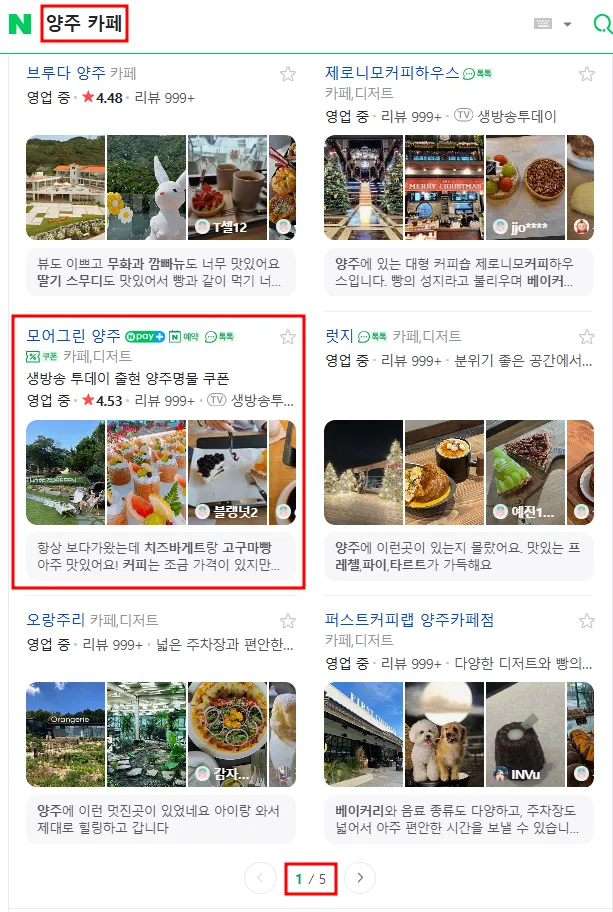Go to the next results page

point(361,879)
